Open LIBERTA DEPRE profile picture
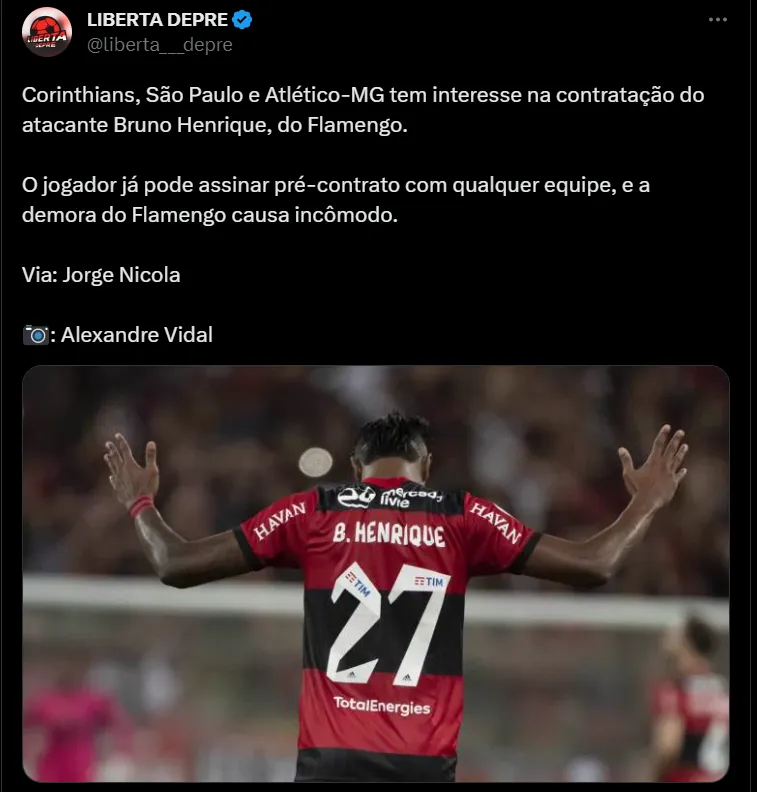757x792 pixels. (46, 32)
